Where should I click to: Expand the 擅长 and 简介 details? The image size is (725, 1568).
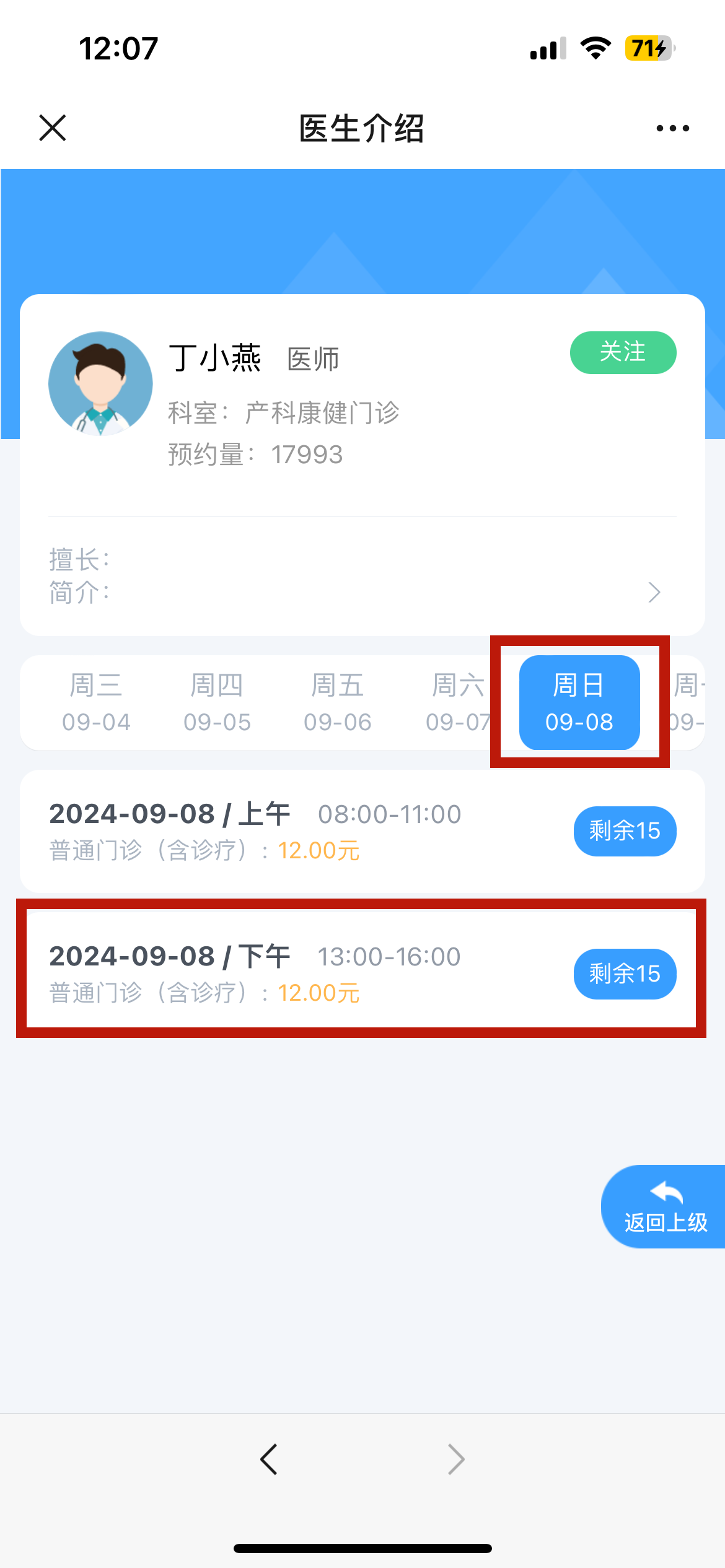(654, 592)
